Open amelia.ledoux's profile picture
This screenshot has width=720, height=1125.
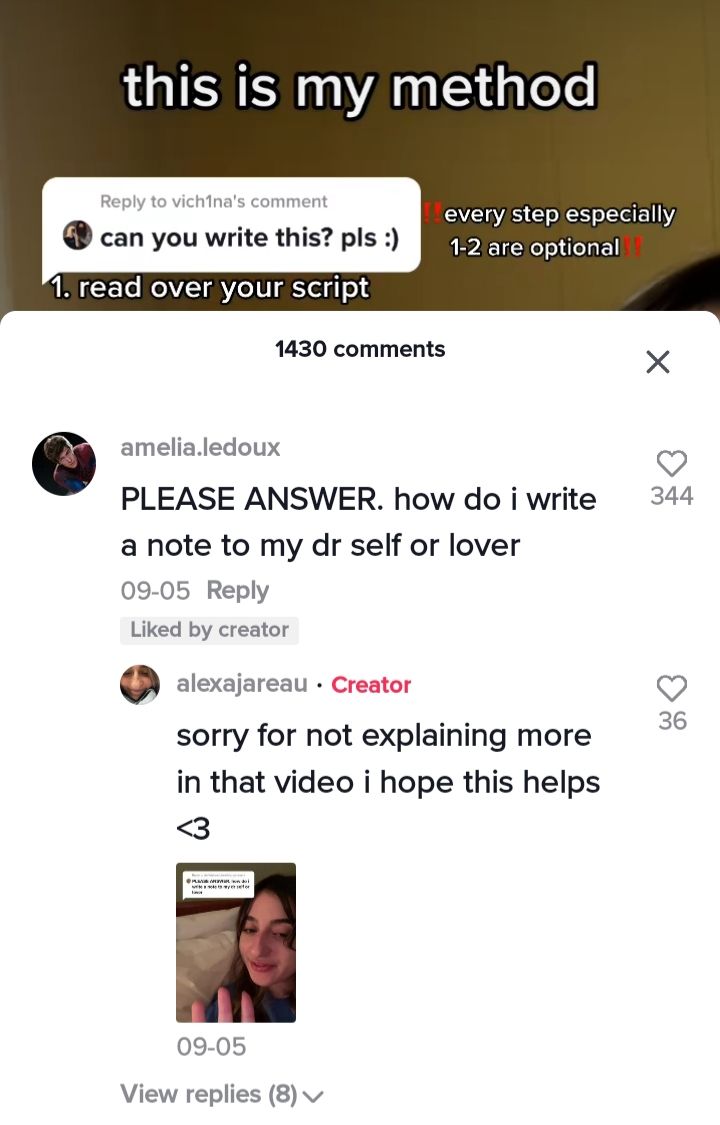coord(64,464)
